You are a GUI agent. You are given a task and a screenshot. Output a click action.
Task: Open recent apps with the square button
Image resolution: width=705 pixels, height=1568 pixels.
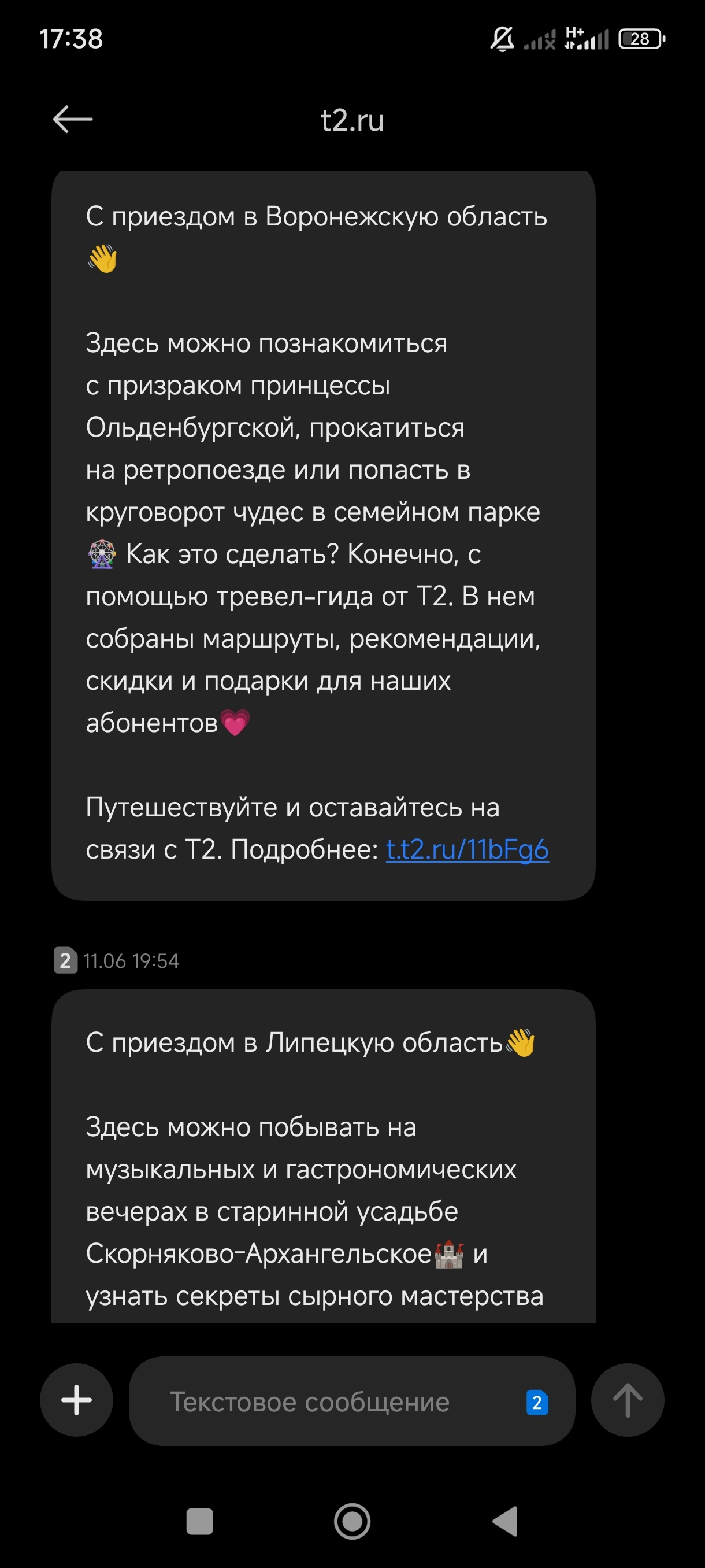[199, 1521]
